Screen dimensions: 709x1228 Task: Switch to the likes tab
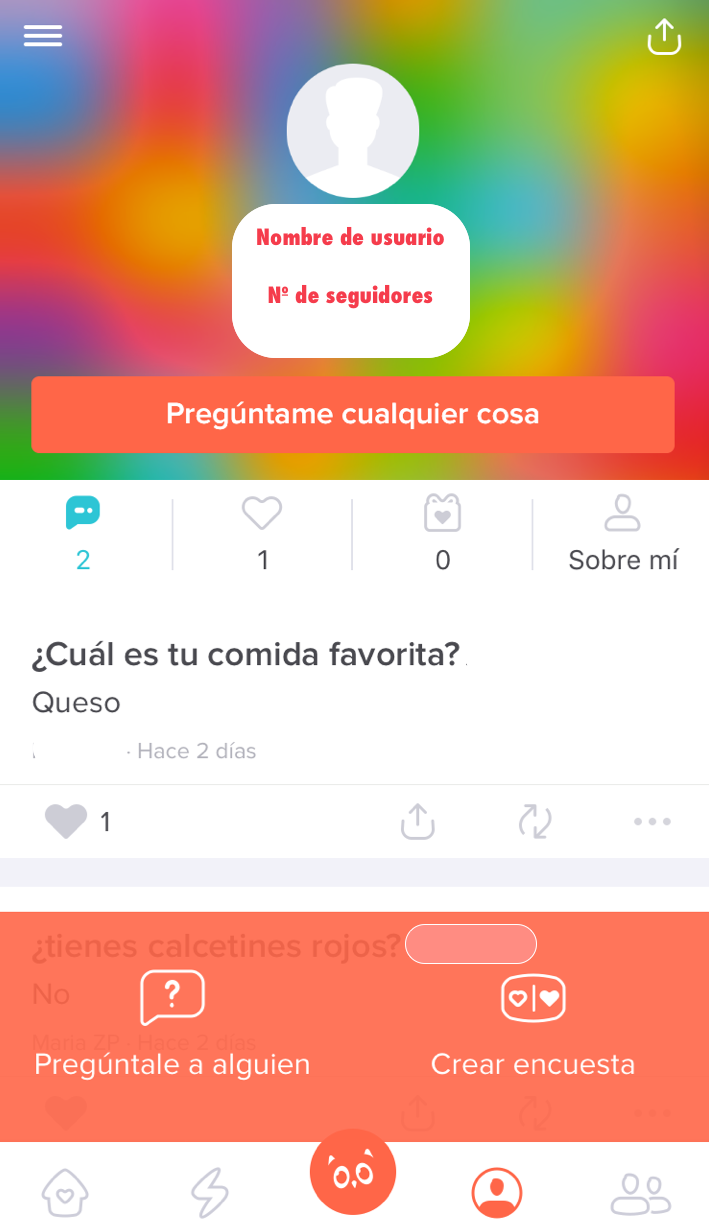pos(262,533)
